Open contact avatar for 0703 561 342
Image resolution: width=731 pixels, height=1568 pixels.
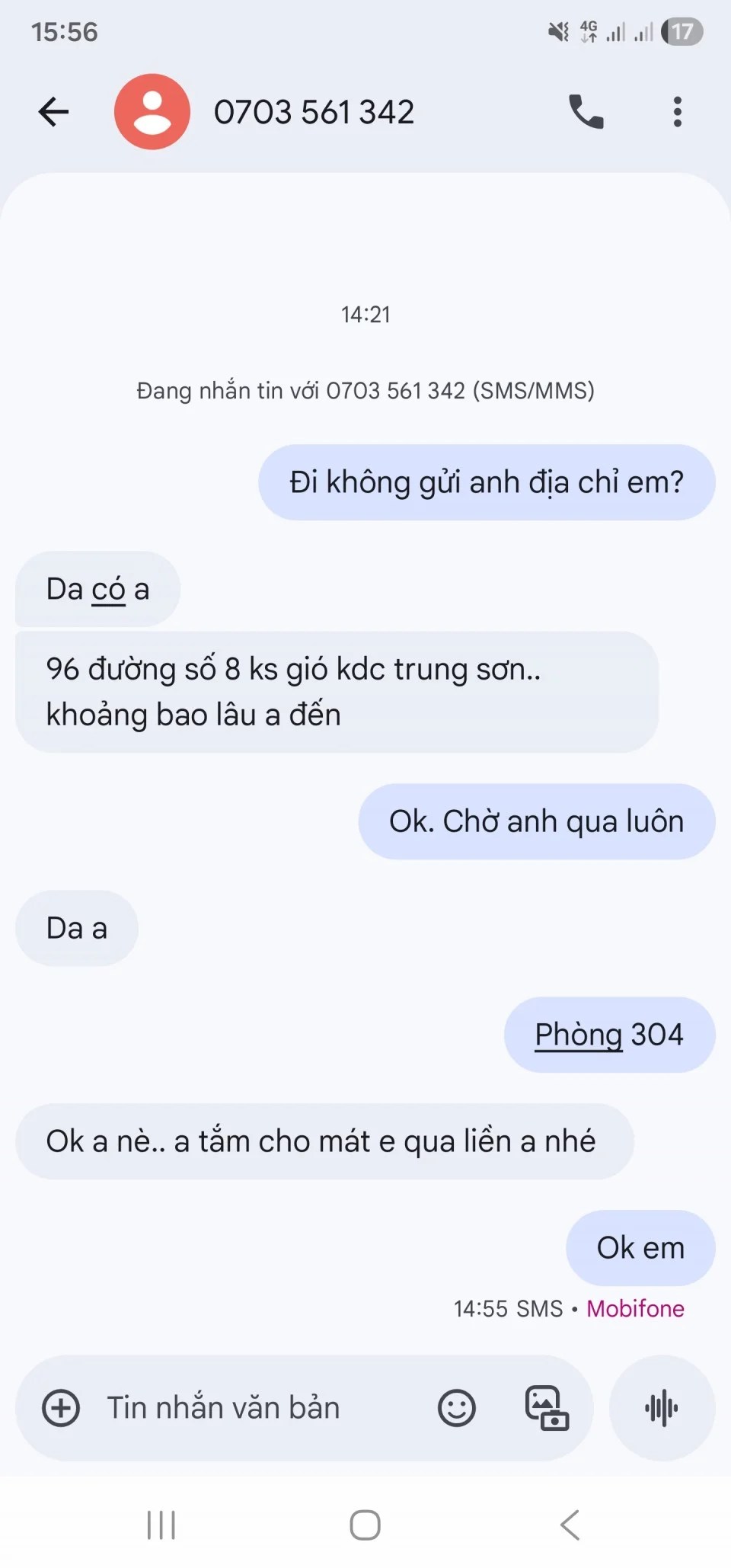(152, 112)
